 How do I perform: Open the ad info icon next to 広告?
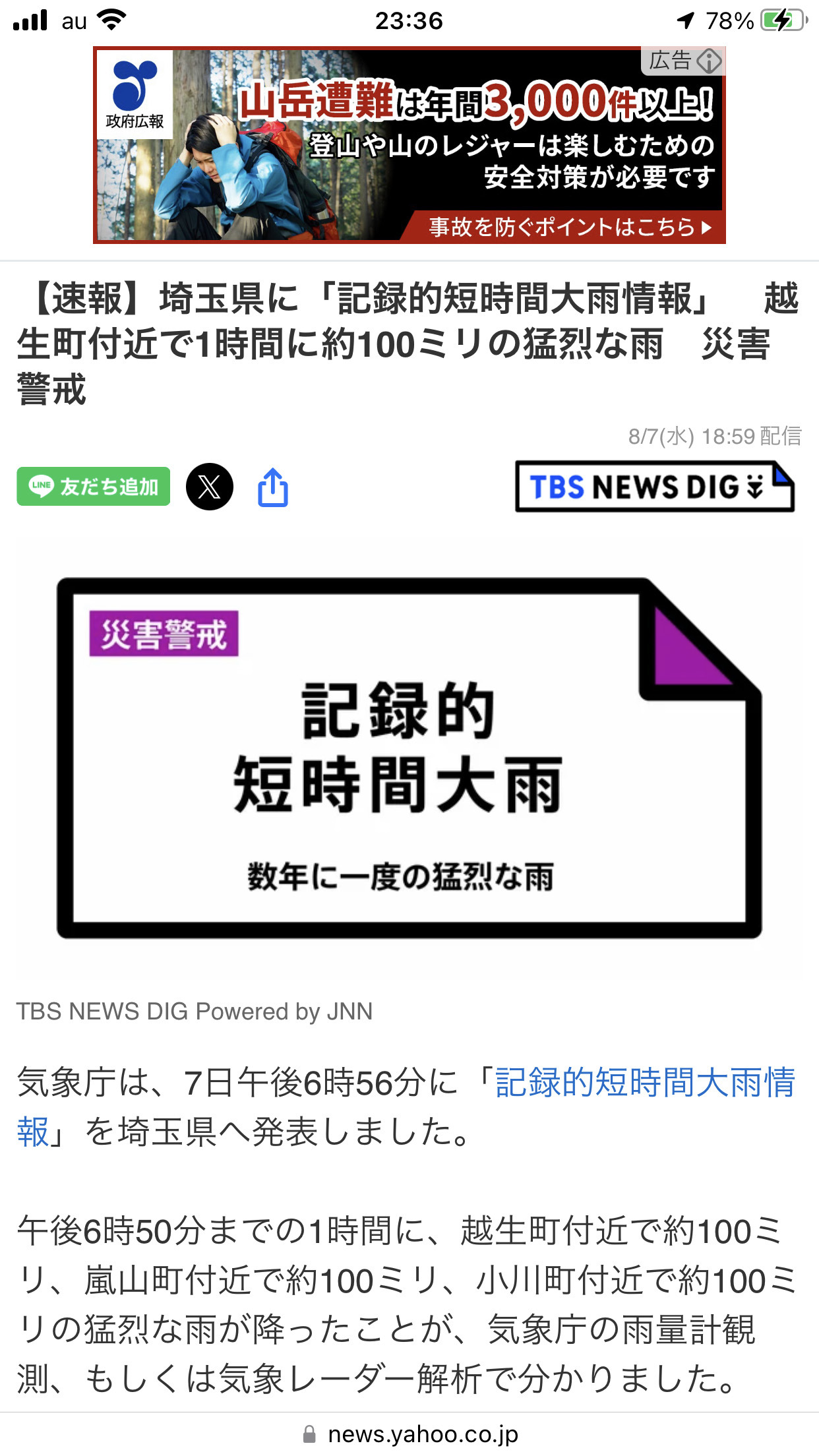click(x=710, y=61)
